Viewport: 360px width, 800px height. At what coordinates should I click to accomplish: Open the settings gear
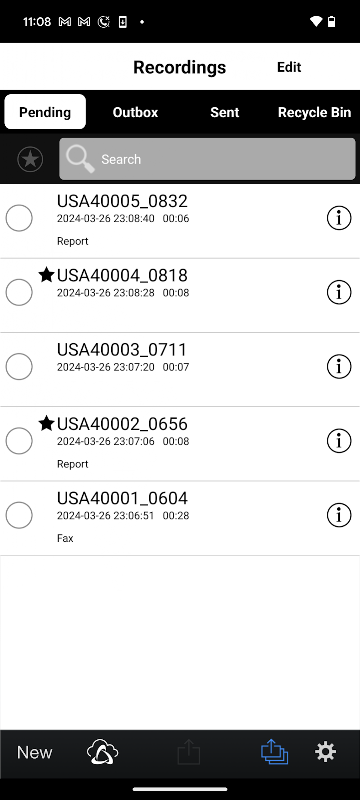tap(325, 752)
